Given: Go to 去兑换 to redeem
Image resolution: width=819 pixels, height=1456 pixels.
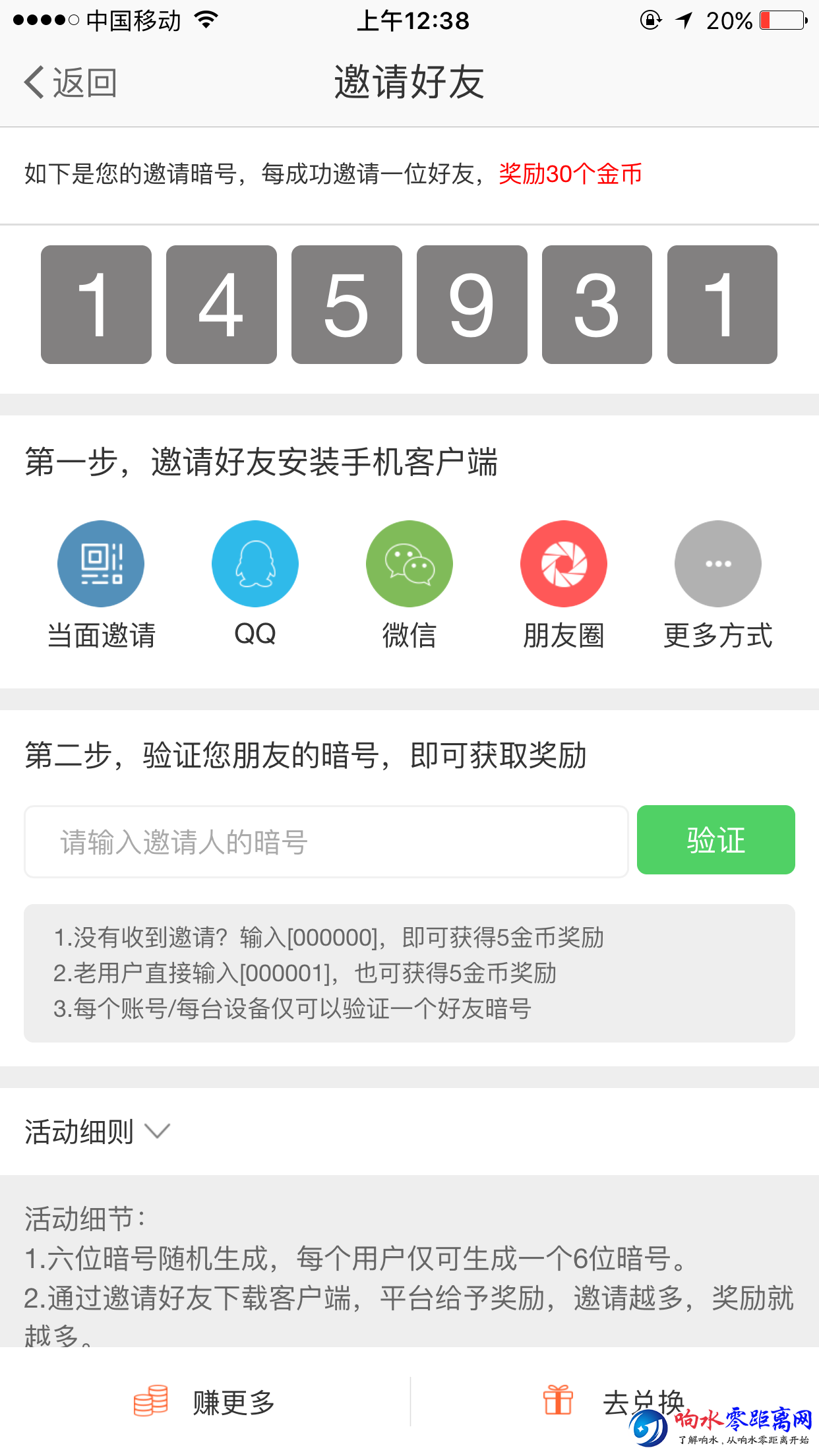Looking at the screenshot, I should point(613,1402).
